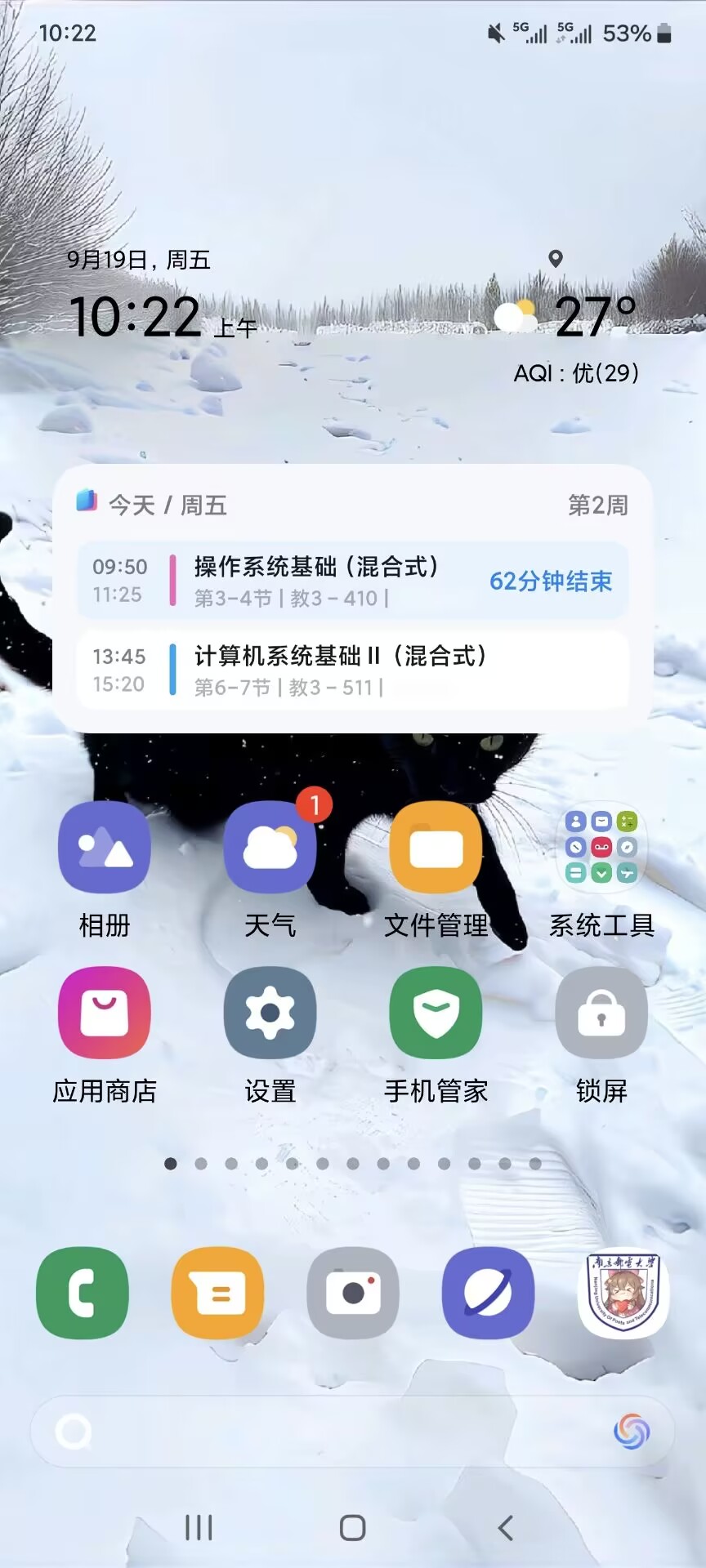Open the university badge app in dock
The height and width of the screenshot is (1568, 706).
click(623, 1293)
